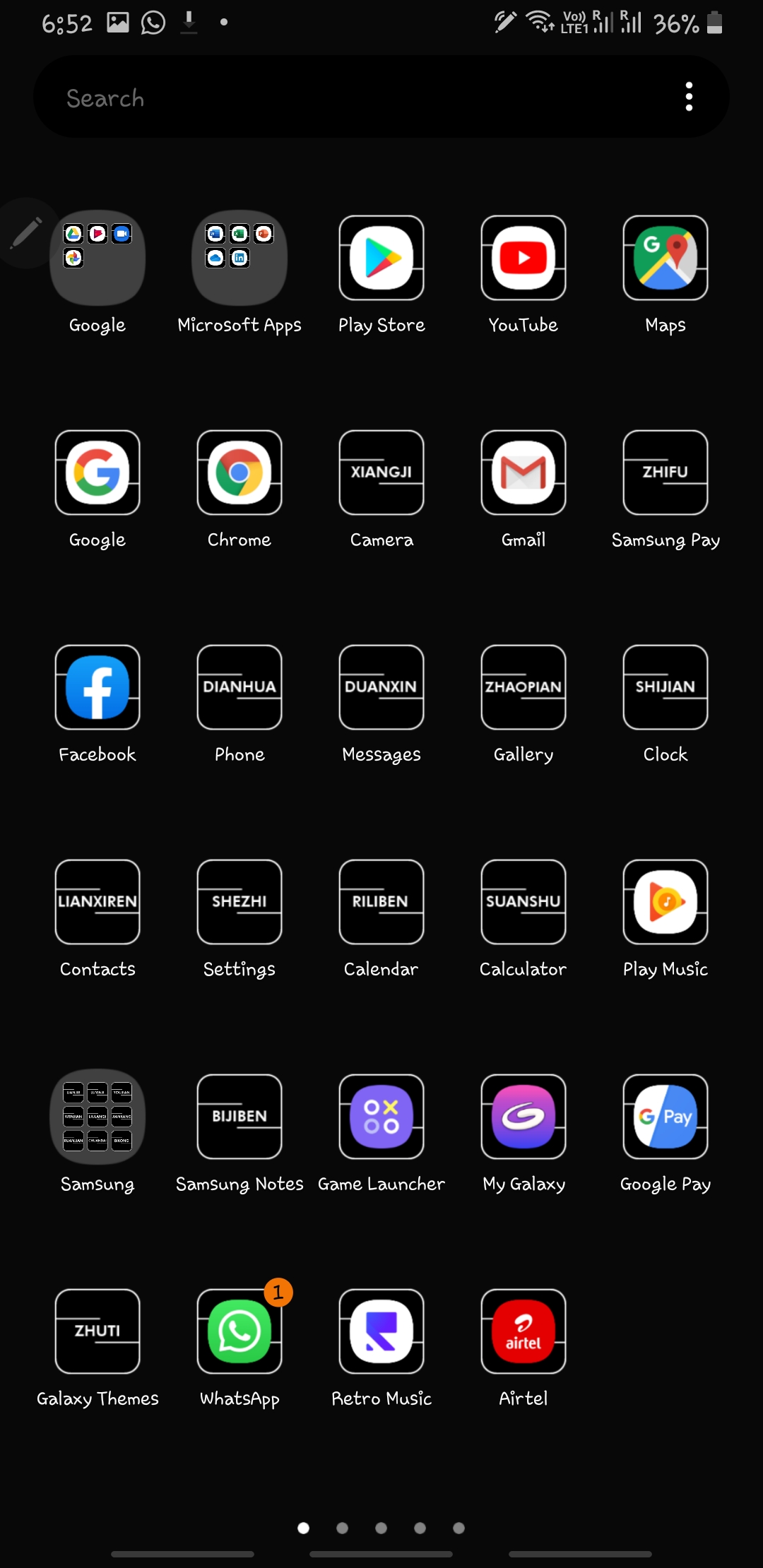Open the Microsoft Apps folder
The image size is (763, 1568).
239,259
